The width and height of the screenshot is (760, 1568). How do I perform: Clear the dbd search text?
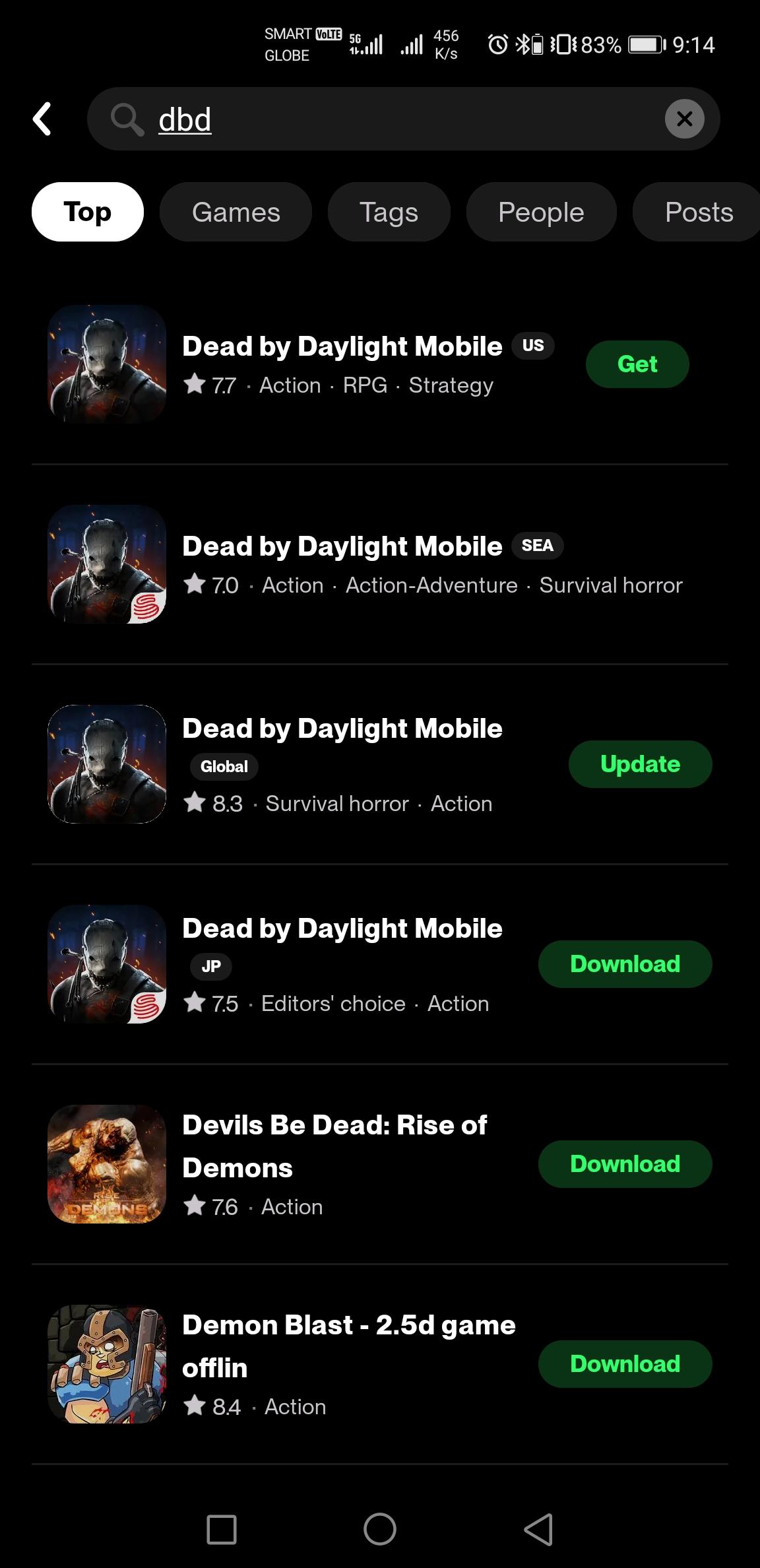(x=684, y=119)
